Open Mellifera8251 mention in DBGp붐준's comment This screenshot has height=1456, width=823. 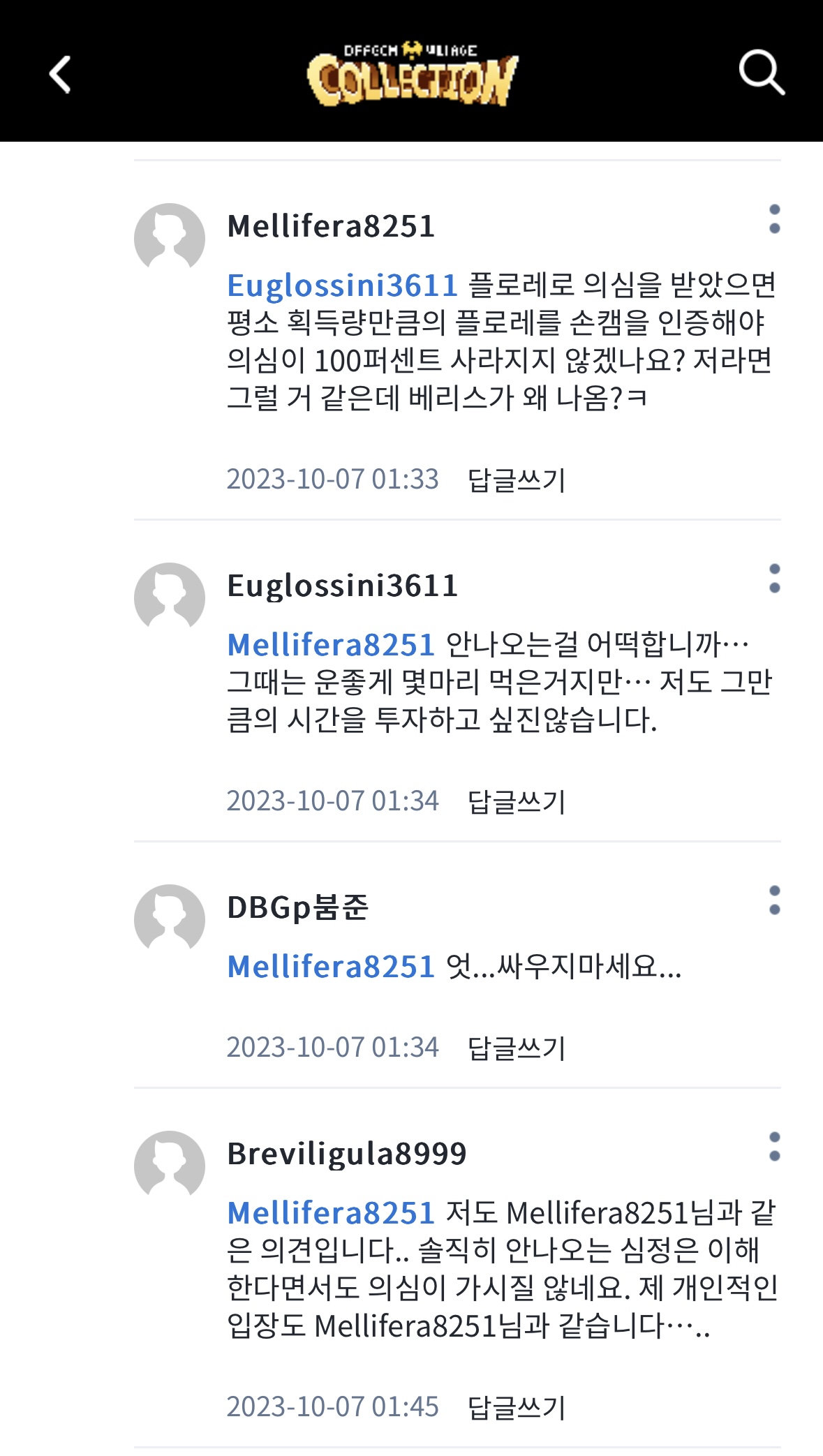[331, 967]
